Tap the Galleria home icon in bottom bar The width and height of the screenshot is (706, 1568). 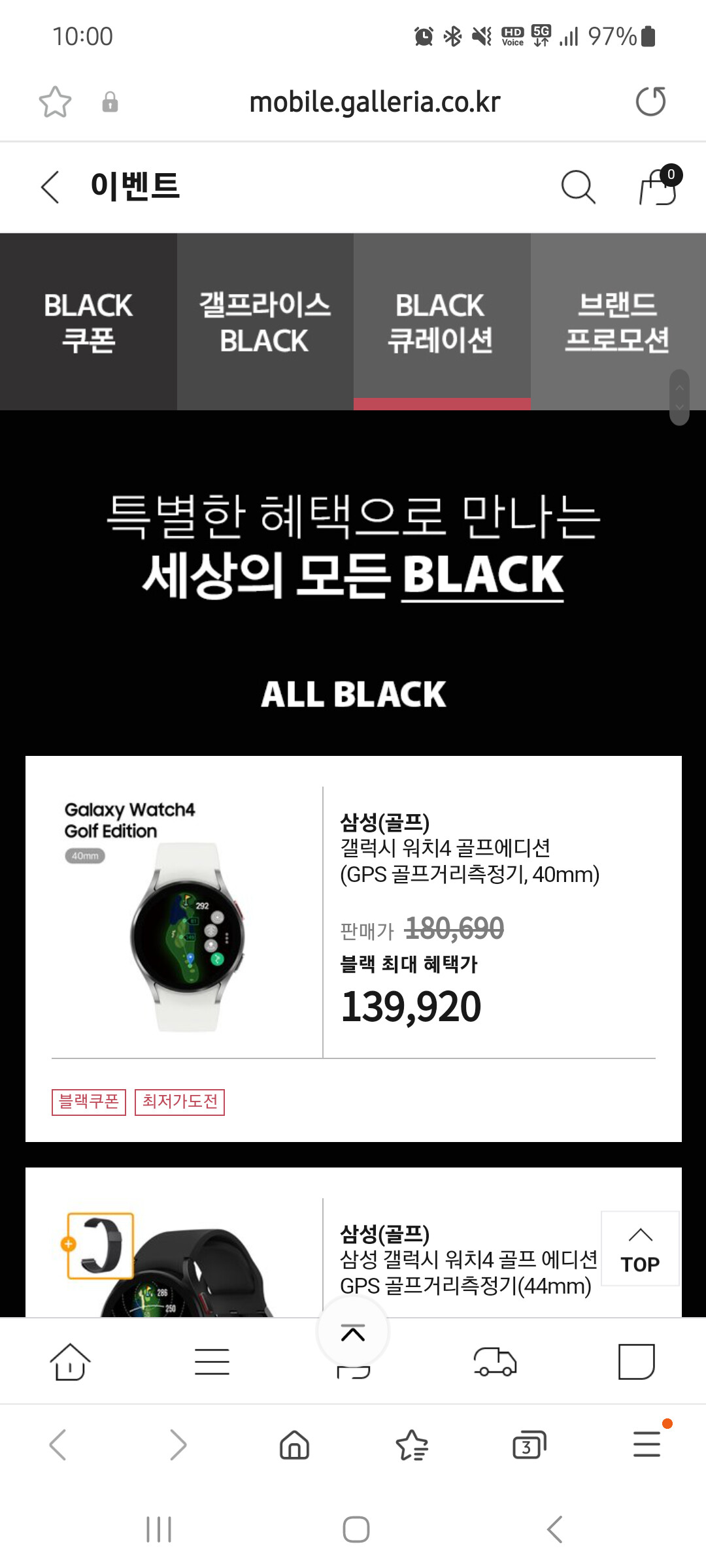(70, 1362)
